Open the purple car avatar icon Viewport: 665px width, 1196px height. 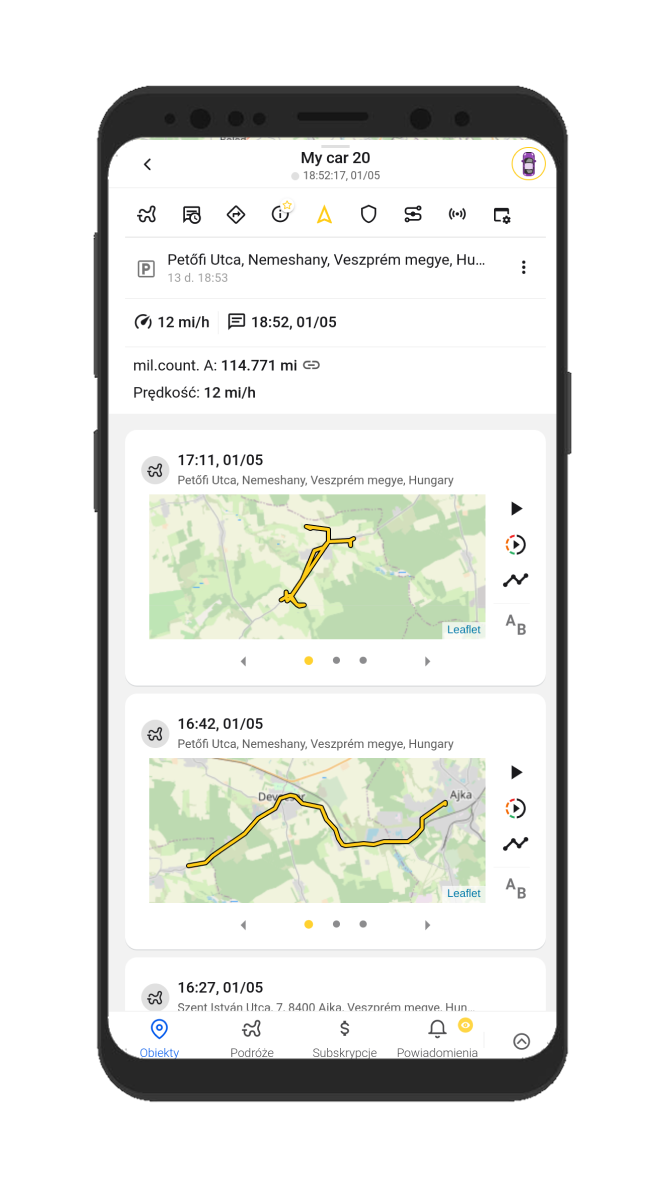(528, 164)
